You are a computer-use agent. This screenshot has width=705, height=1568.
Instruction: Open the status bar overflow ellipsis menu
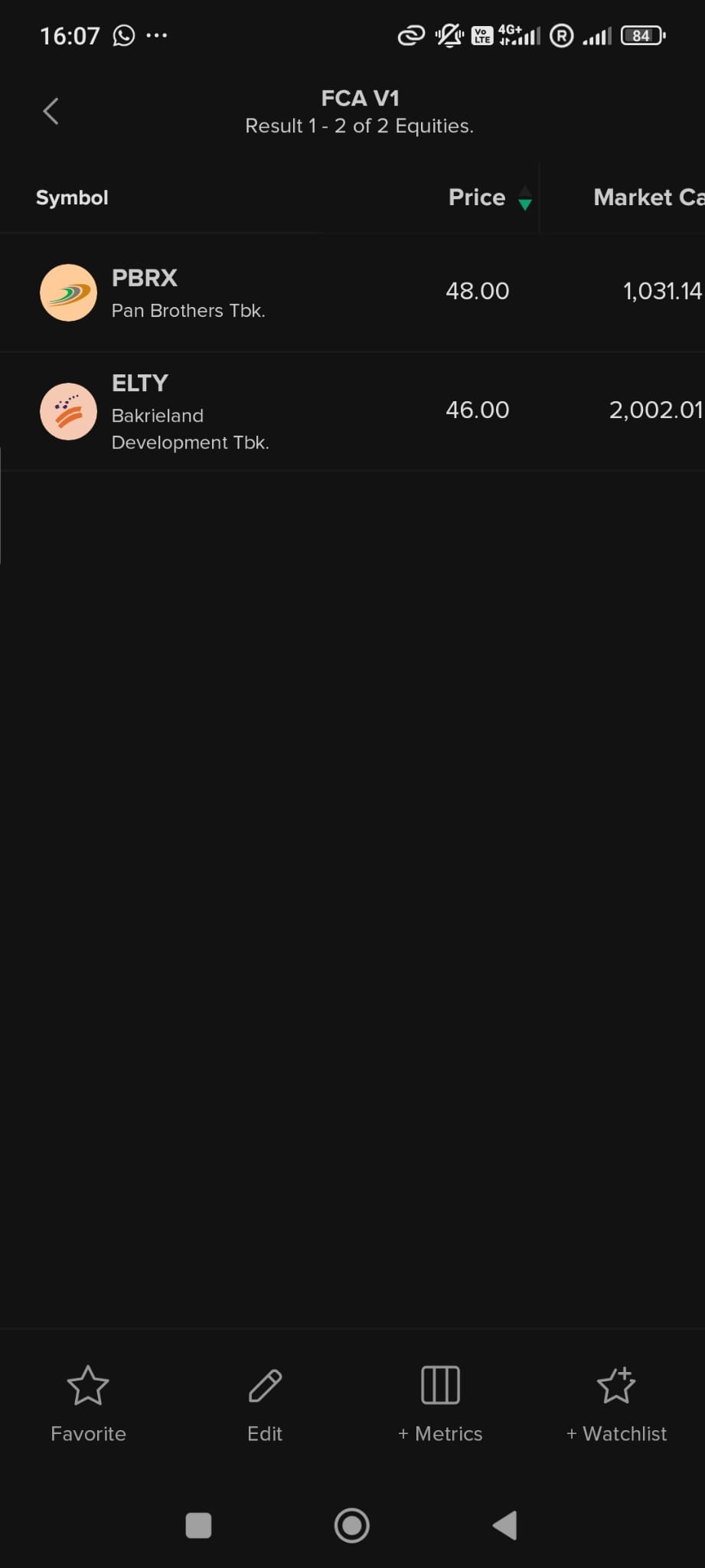pos(156,35)
